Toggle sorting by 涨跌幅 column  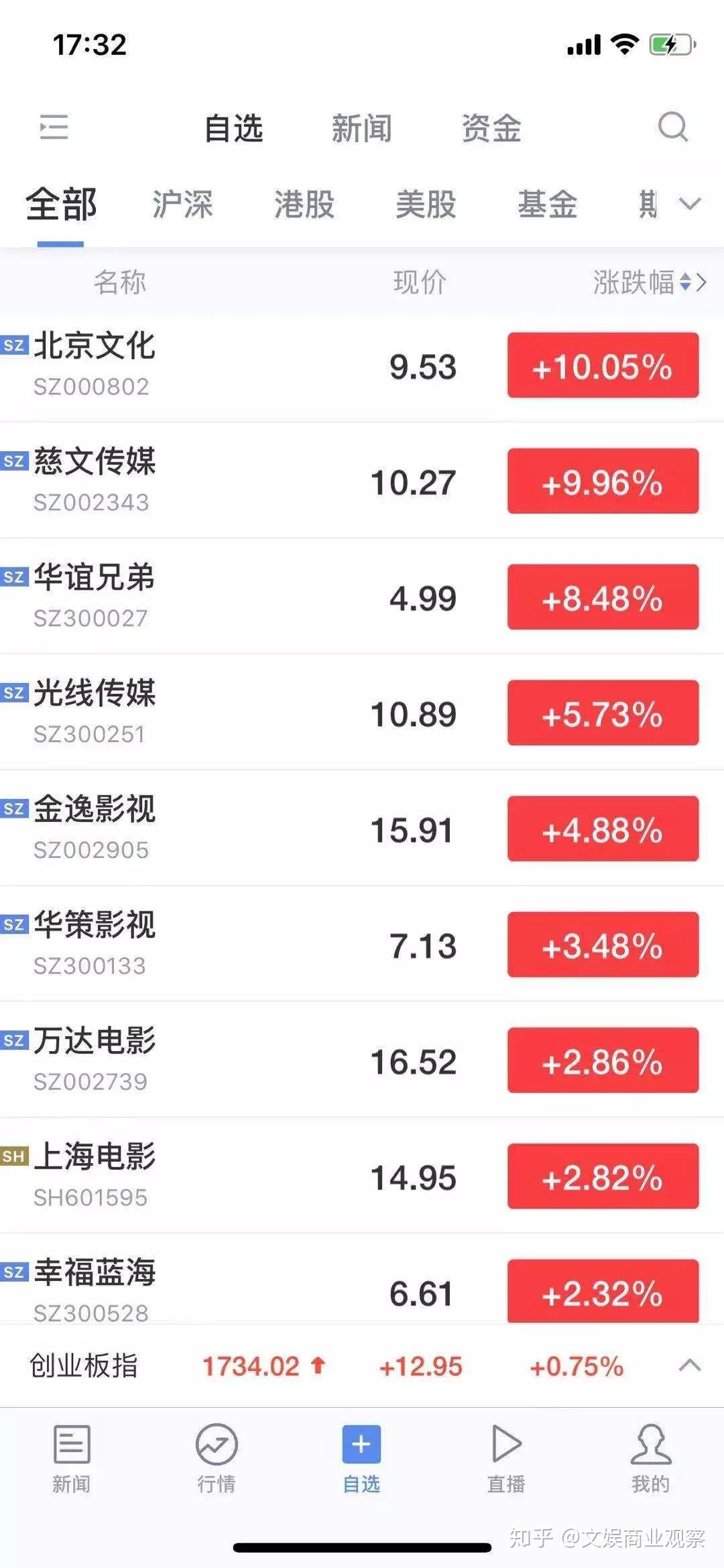click(x=633, y=282)
